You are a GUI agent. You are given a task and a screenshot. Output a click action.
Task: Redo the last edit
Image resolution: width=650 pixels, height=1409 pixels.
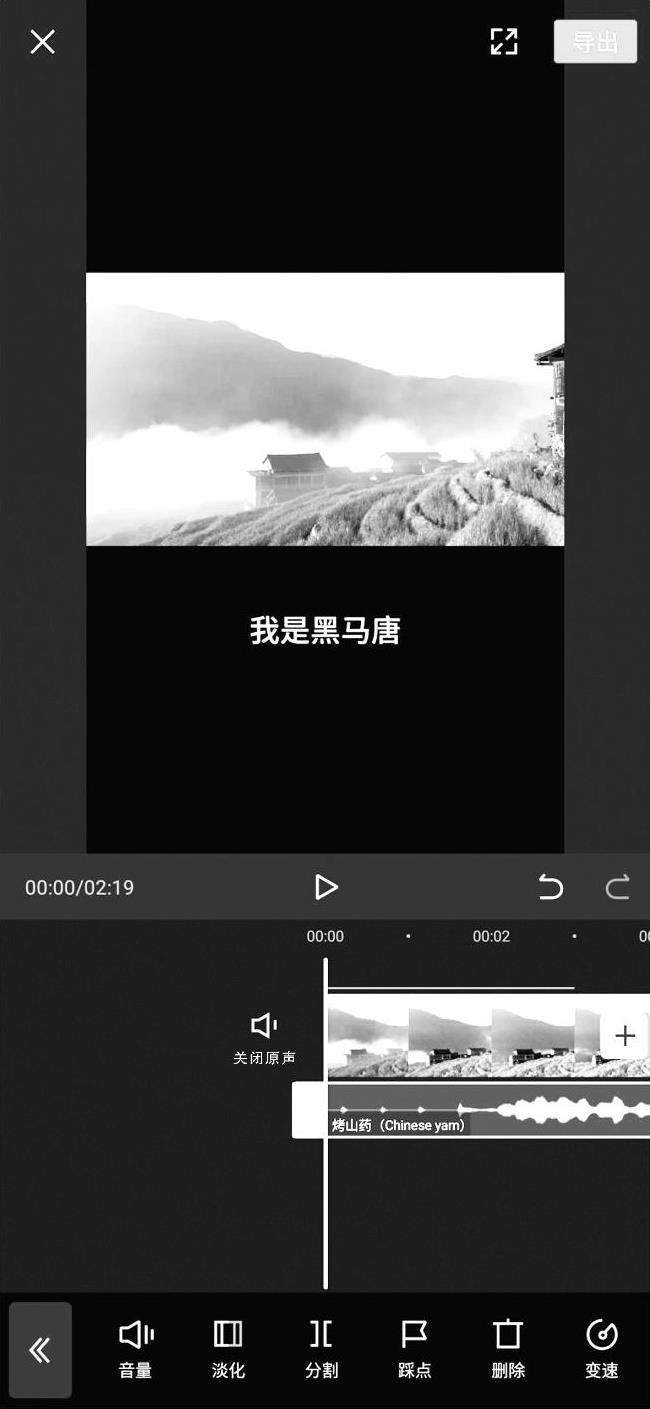(x=618, y=887)
